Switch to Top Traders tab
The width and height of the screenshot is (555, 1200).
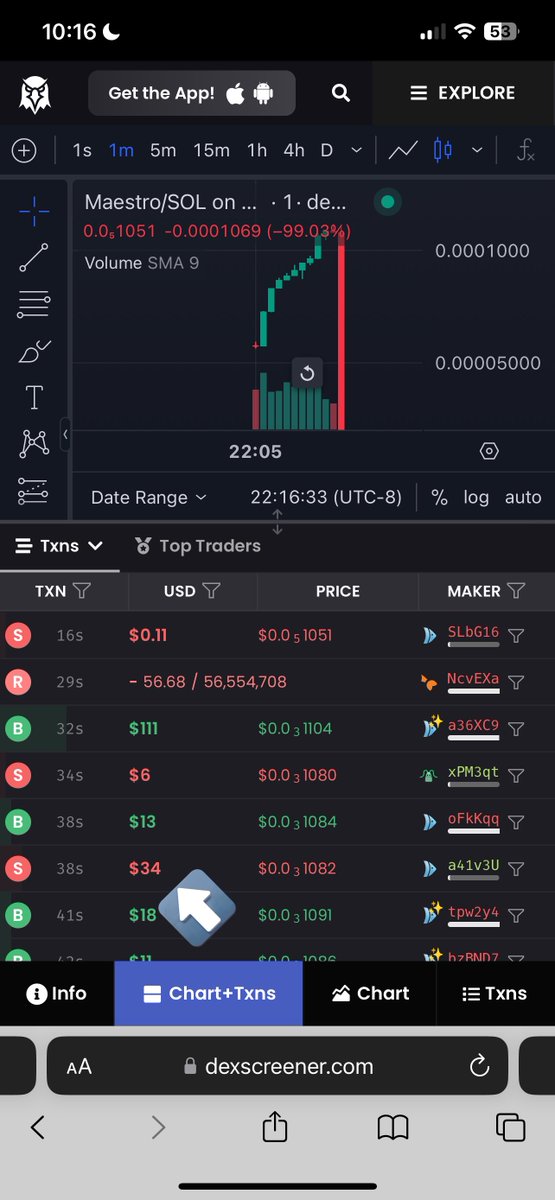pos(198,546)
